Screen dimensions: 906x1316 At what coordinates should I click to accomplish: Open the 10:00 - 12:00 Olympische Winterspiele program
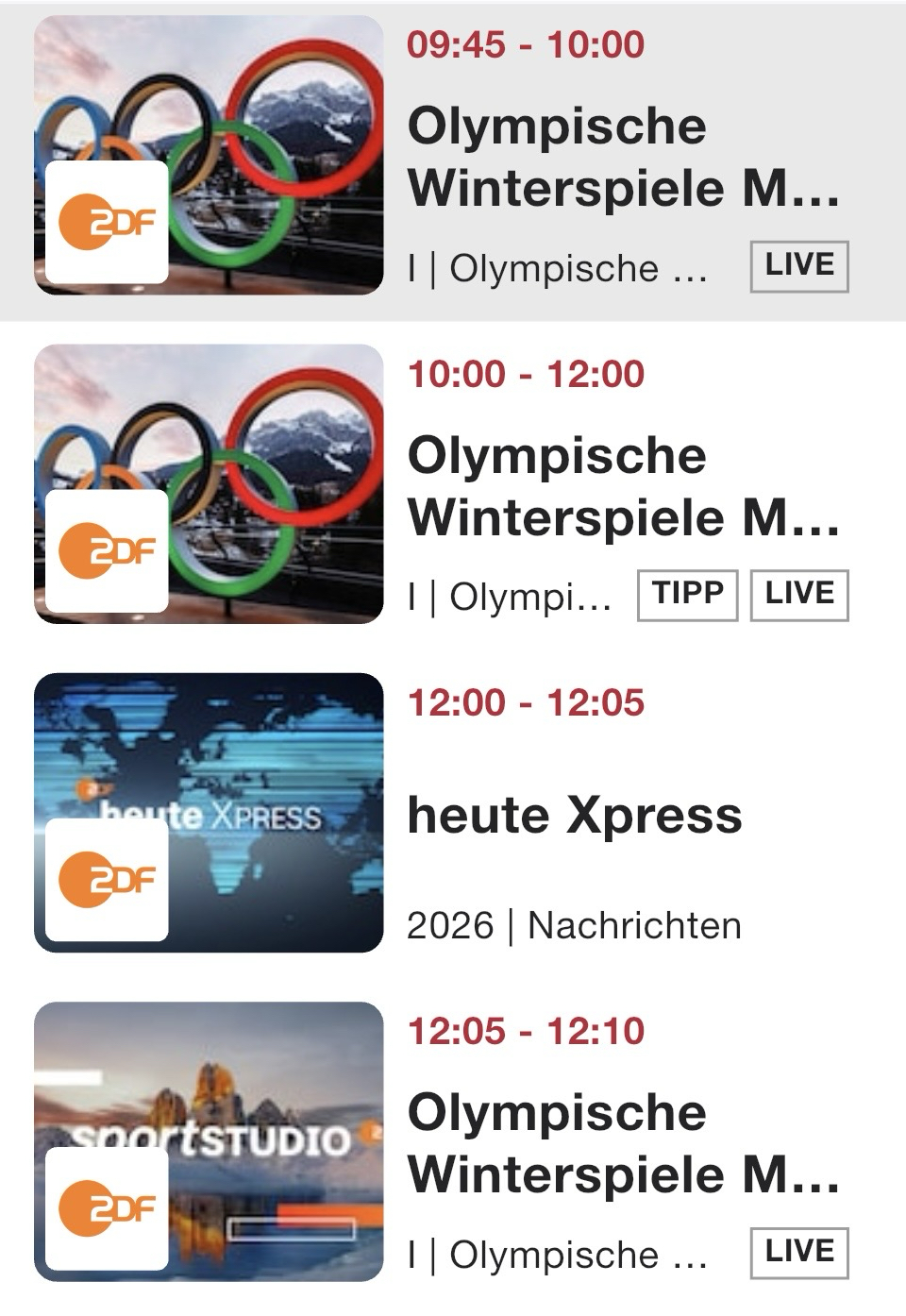[623, 486]
